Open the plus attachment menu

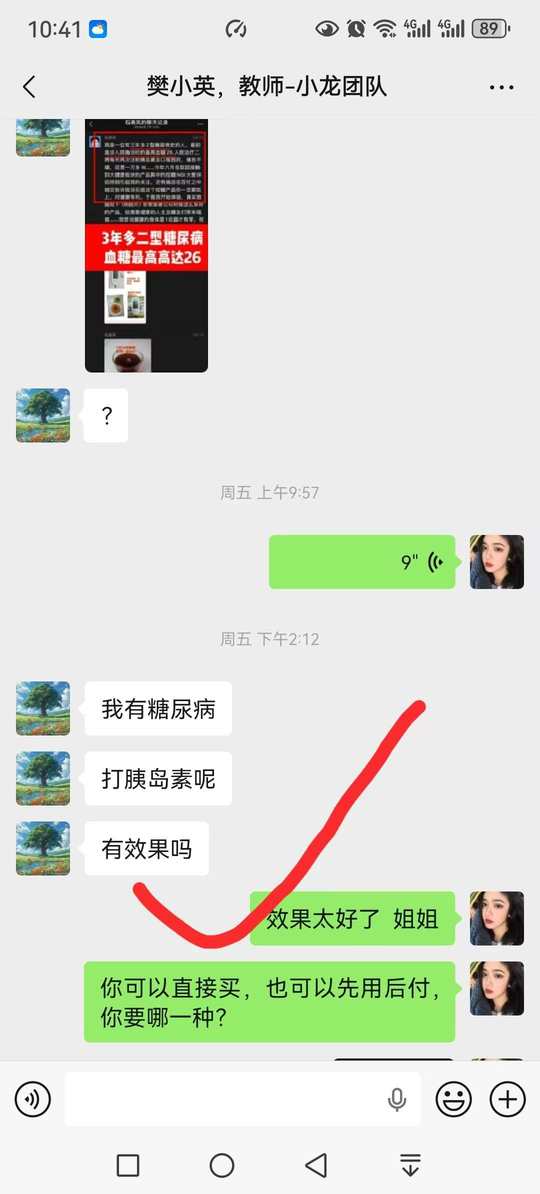tap(507, 1100)
